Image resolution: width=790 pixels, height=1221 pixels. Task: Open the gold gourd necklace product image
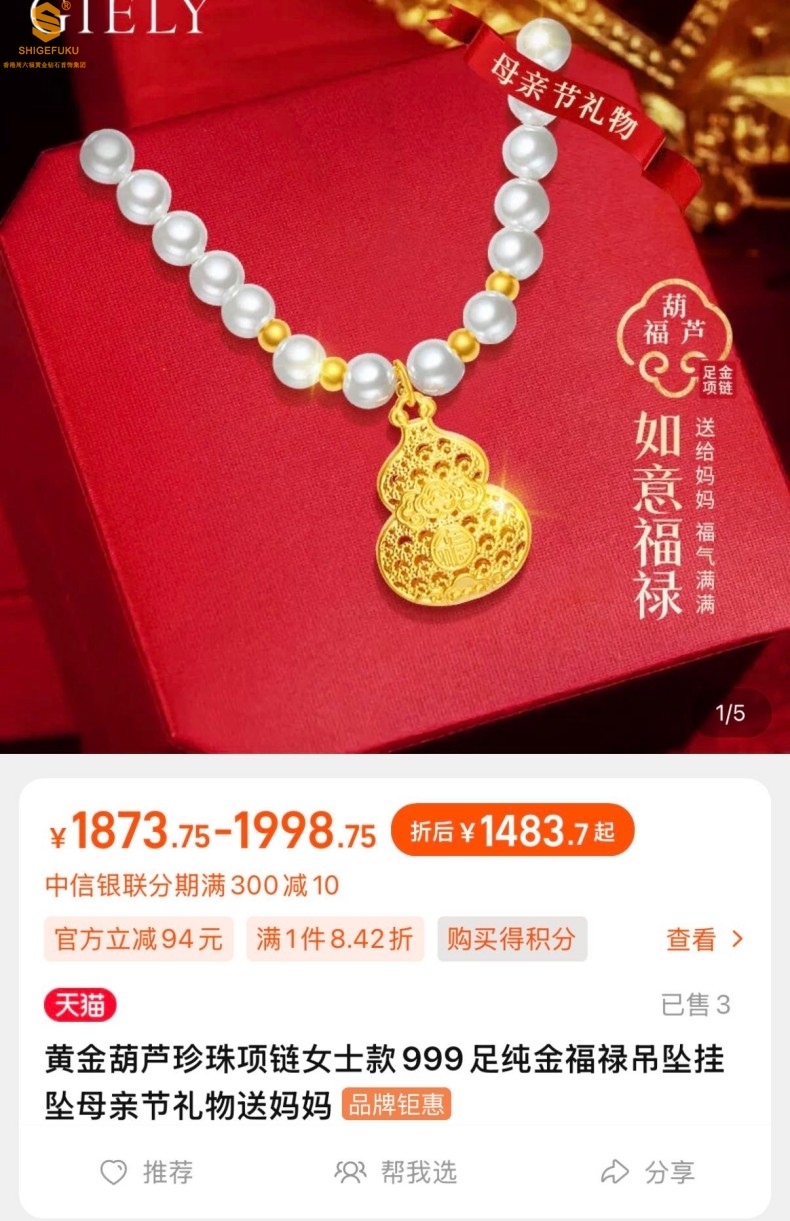(x=395, y=400)
